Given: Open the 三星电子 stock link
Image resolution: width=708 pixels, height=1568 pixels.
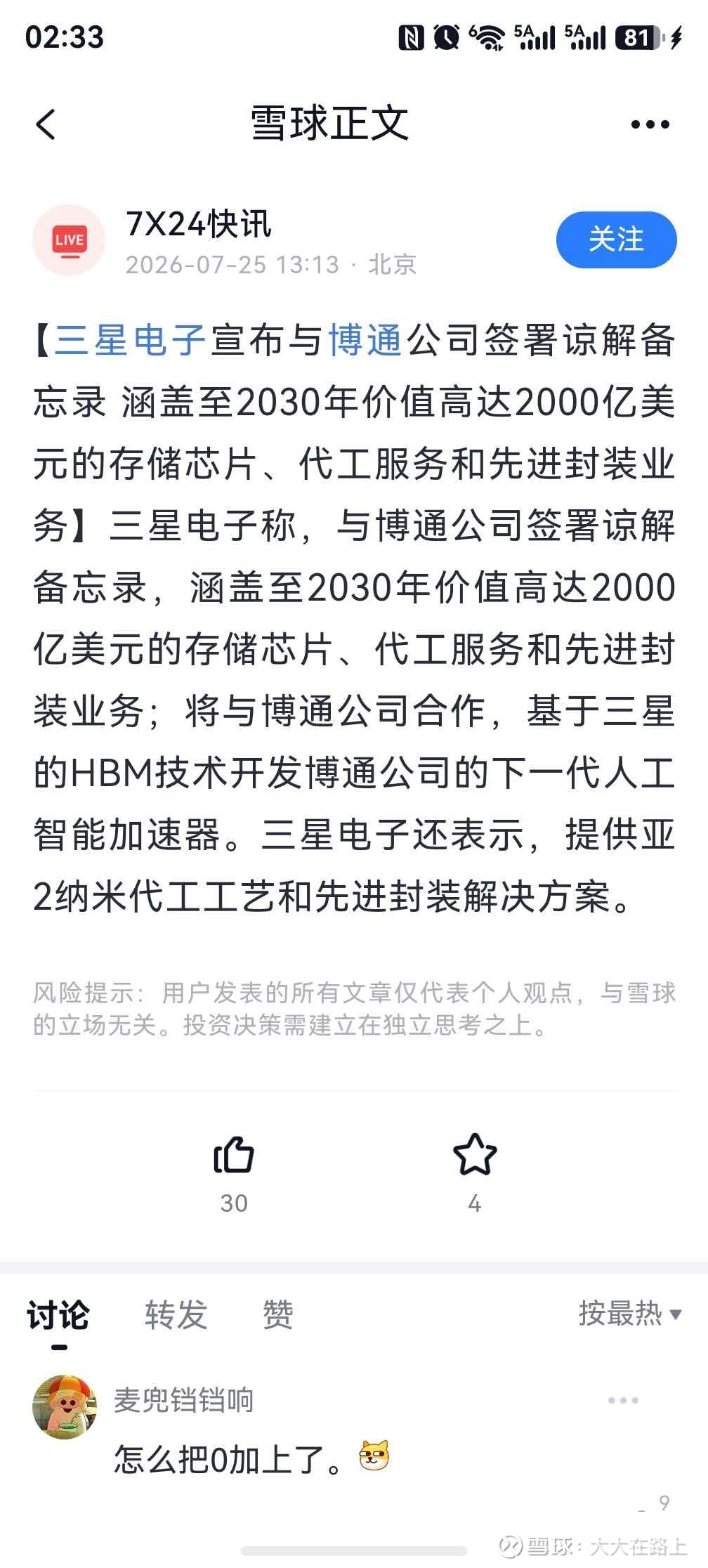Looking at the screenshot, I should [129, 341].
